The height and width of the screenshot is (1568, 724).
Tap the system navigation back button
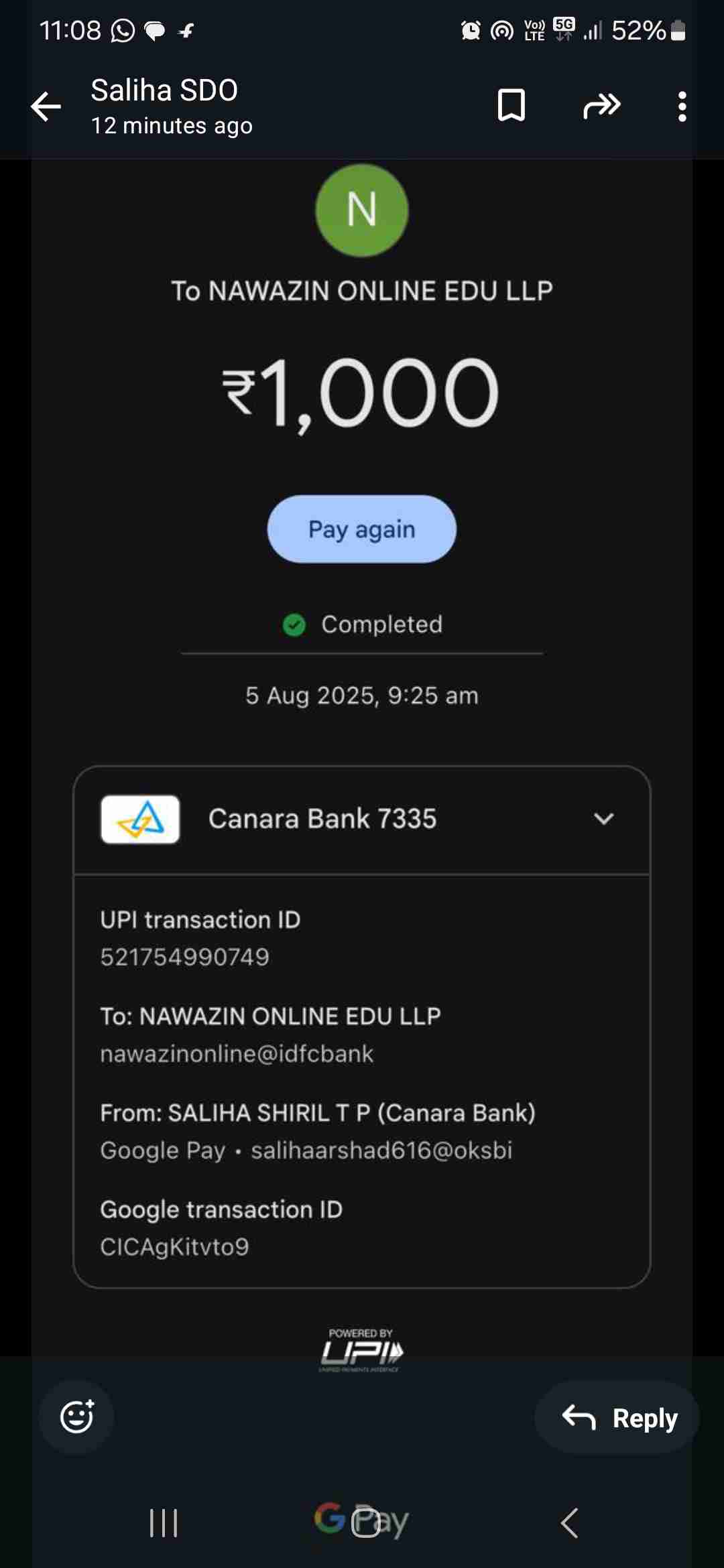569,1522
